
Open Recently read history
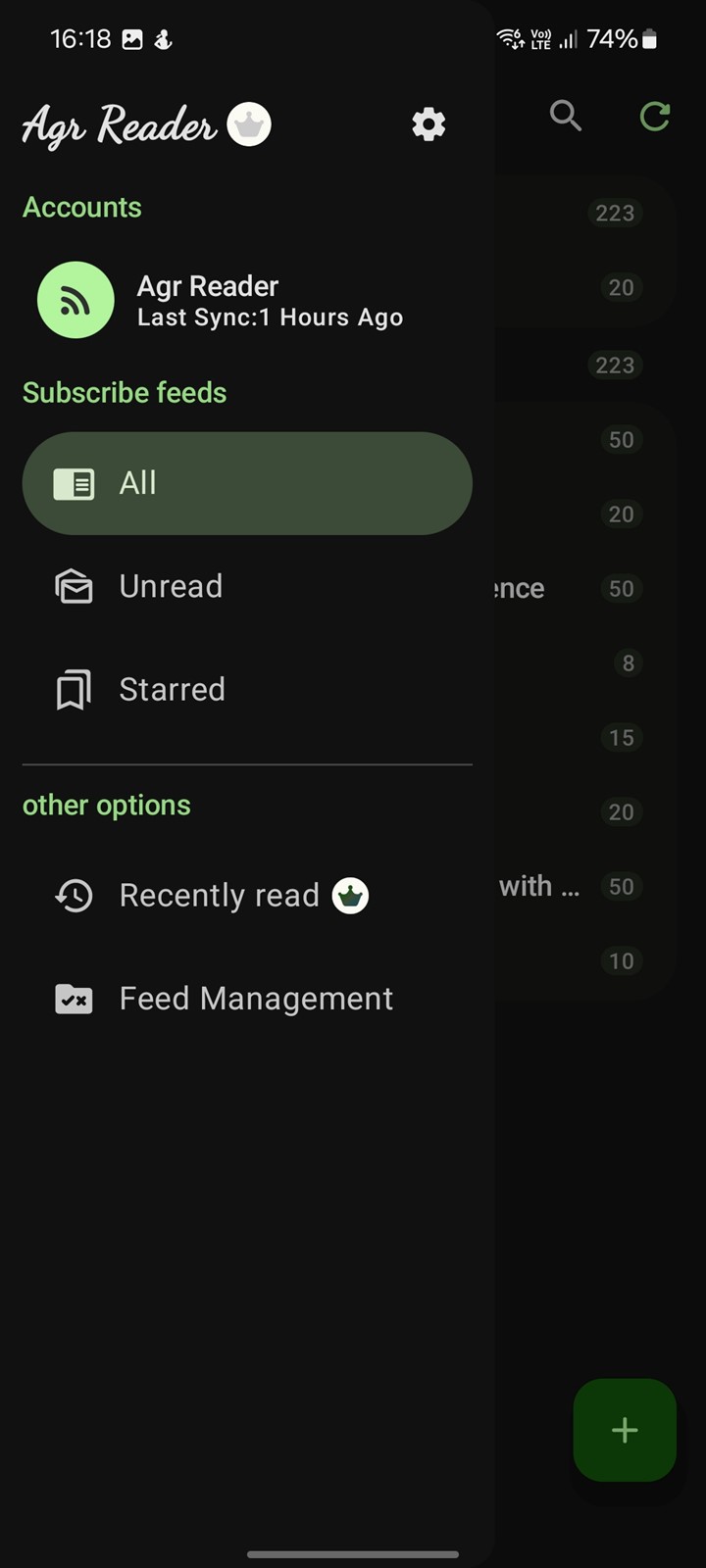tap(219, 896)
